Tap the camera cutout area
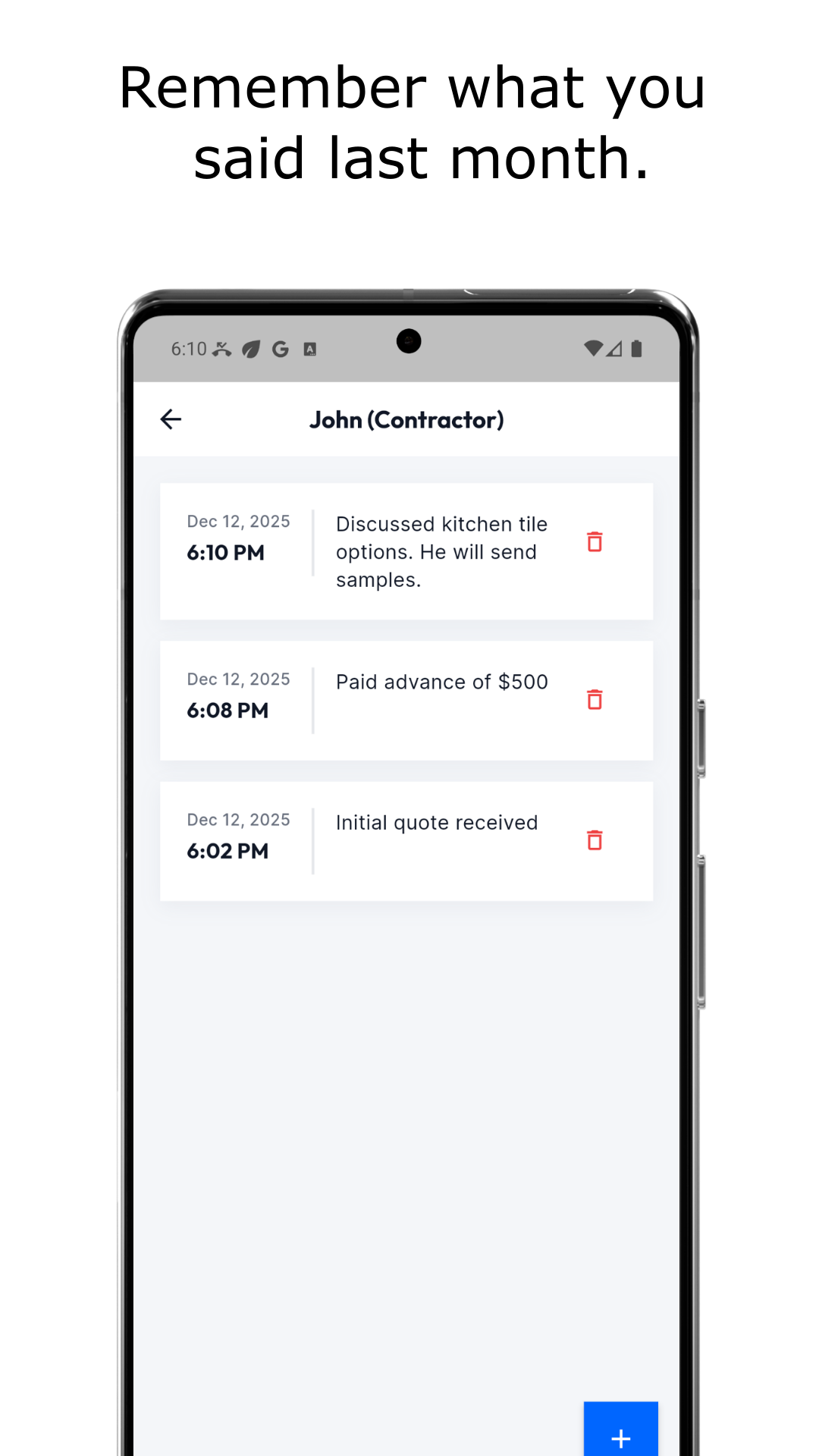This screenshot has height=1456, width=819. tap(408, 343)
